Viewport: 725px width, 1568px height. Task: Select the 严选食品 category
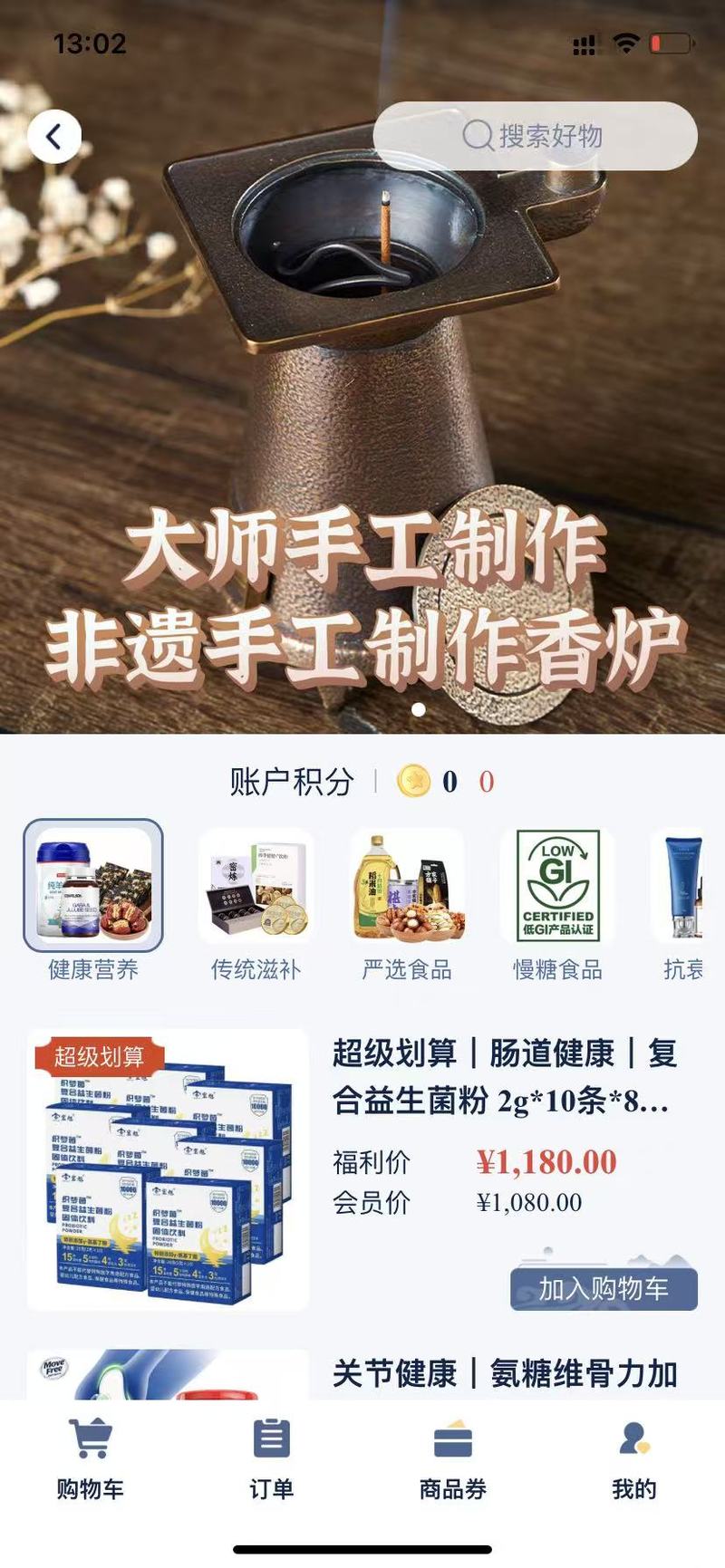(x=407, y=901)
